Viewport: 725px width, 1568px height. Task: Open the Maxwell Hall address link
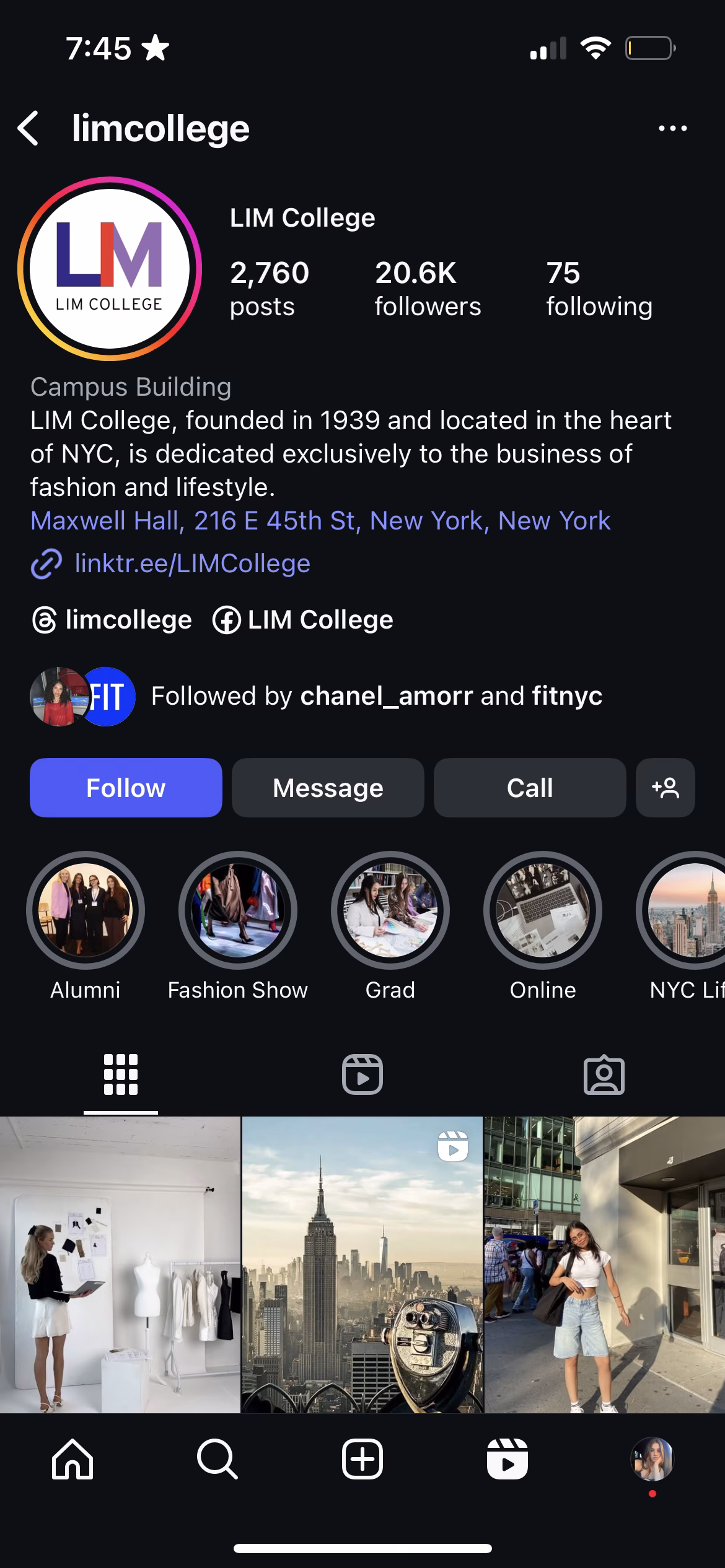point(320,521)
